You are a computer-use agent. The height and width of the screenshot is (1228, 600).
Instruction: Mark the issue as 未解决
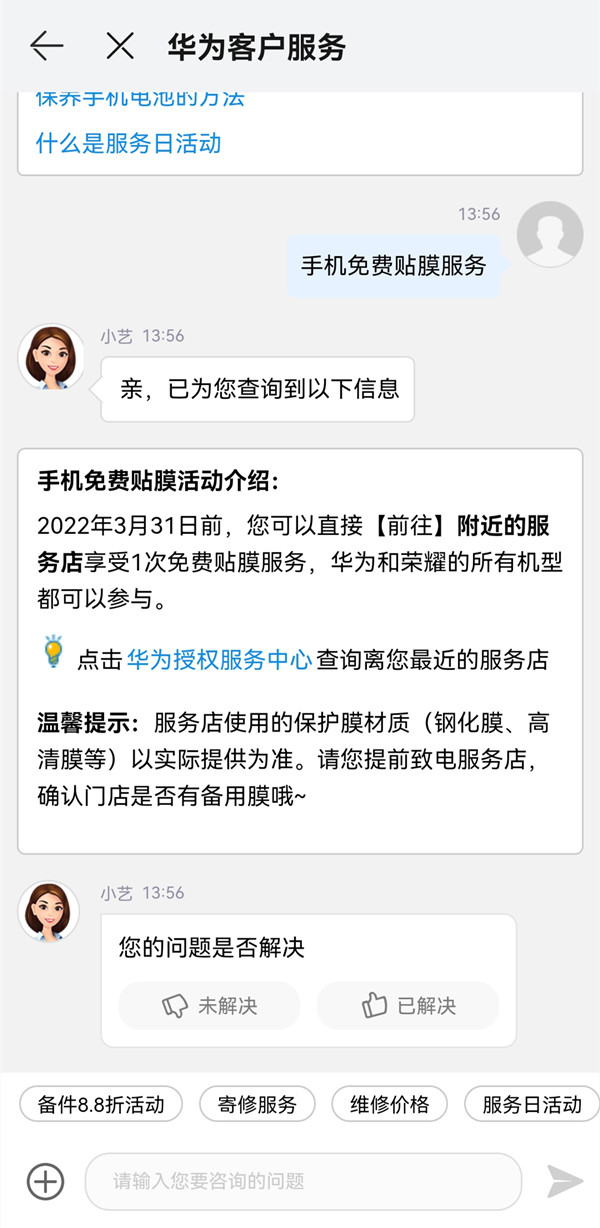point(209,1005)
